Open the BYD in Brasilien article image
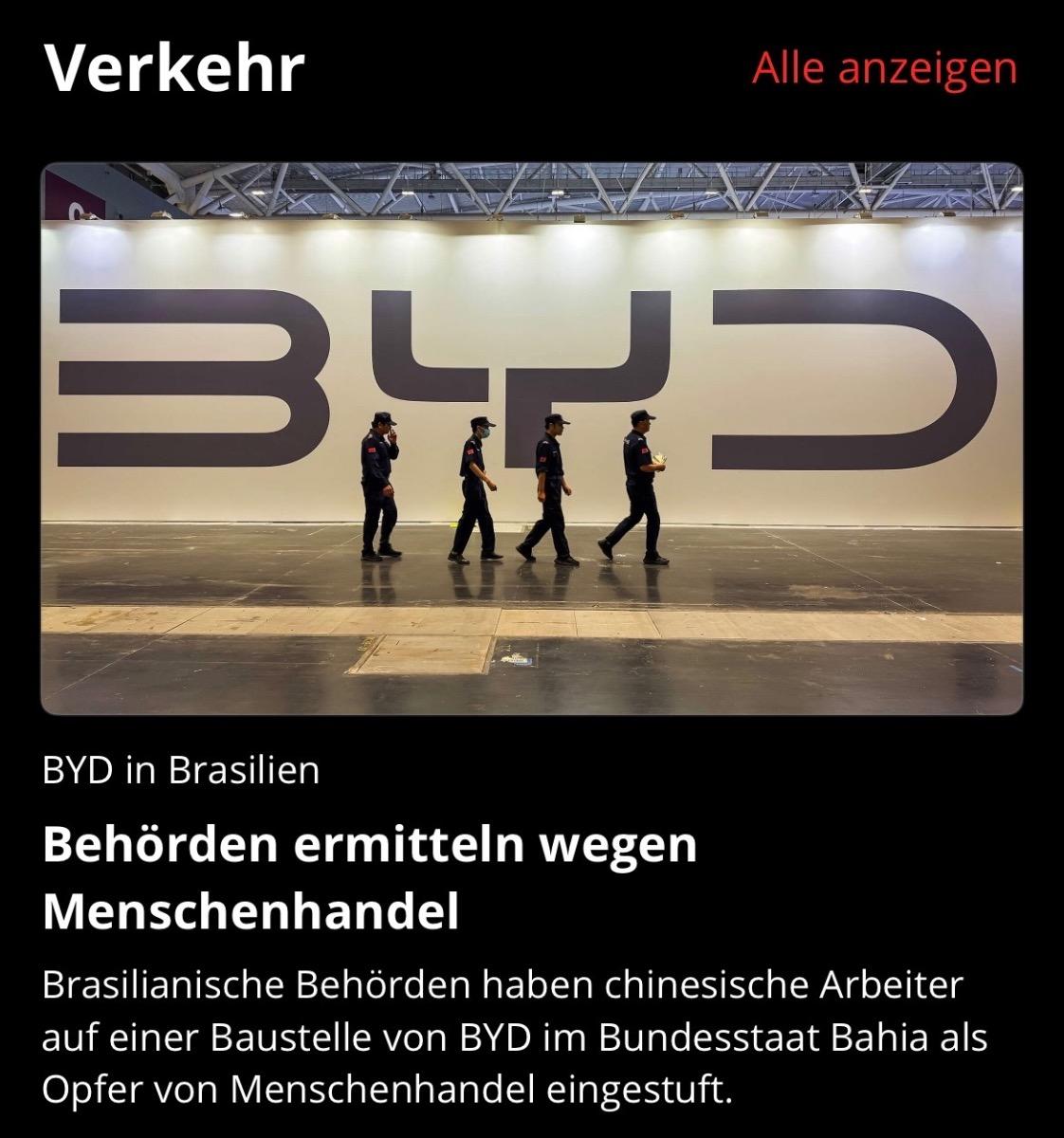 tap(531, 438)
